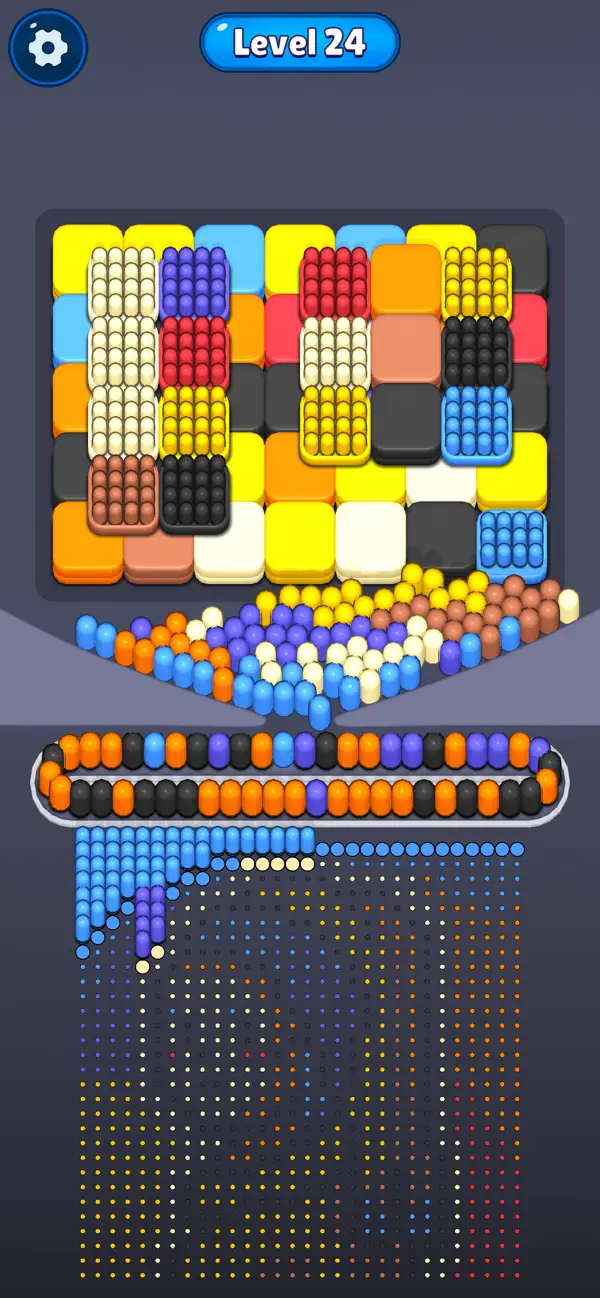Tap the brown pin tray

pos(124,491)
